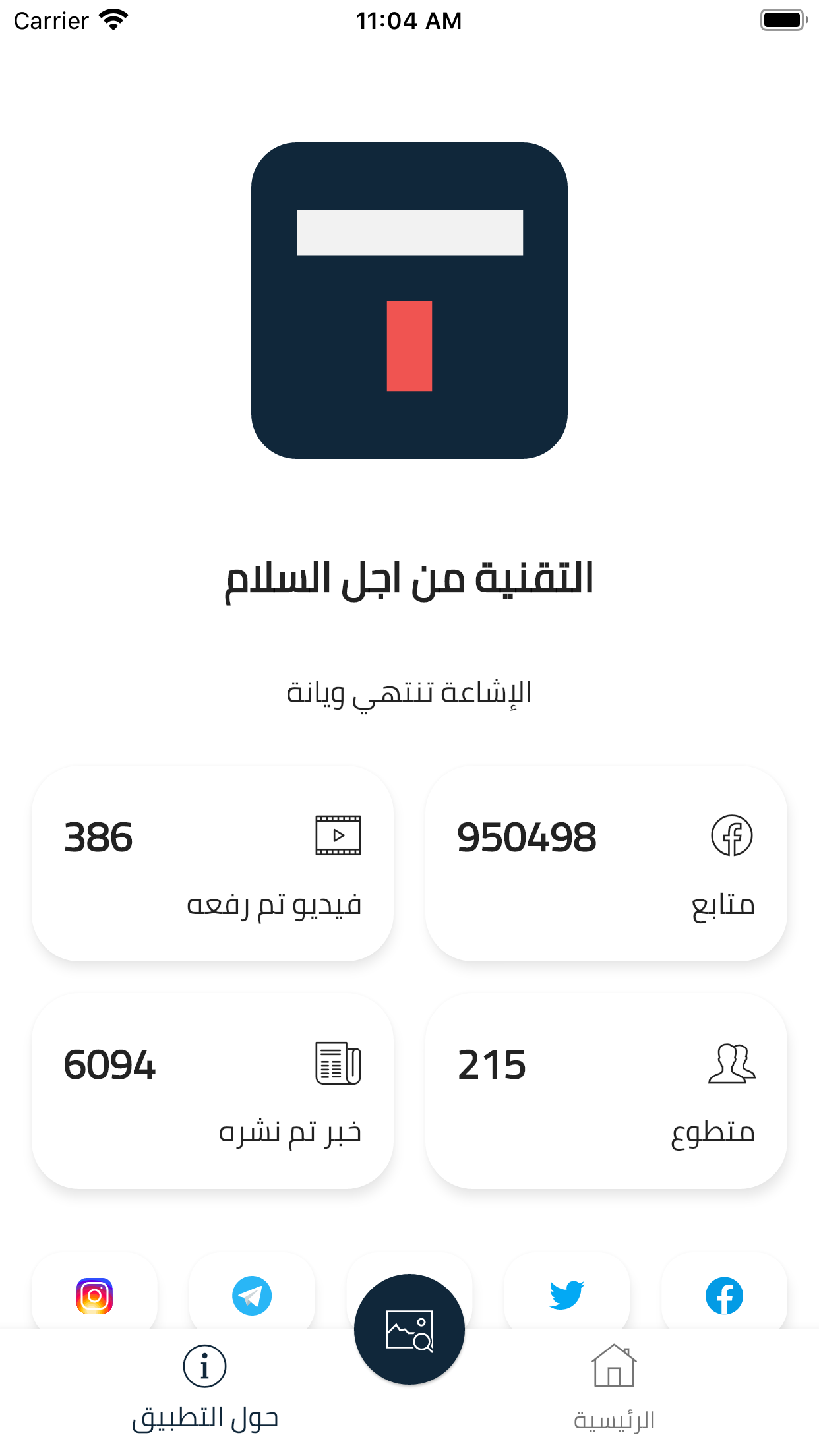Open the Telegram channel link
Screen dimensions: 819x1456
pos(252,1295)
